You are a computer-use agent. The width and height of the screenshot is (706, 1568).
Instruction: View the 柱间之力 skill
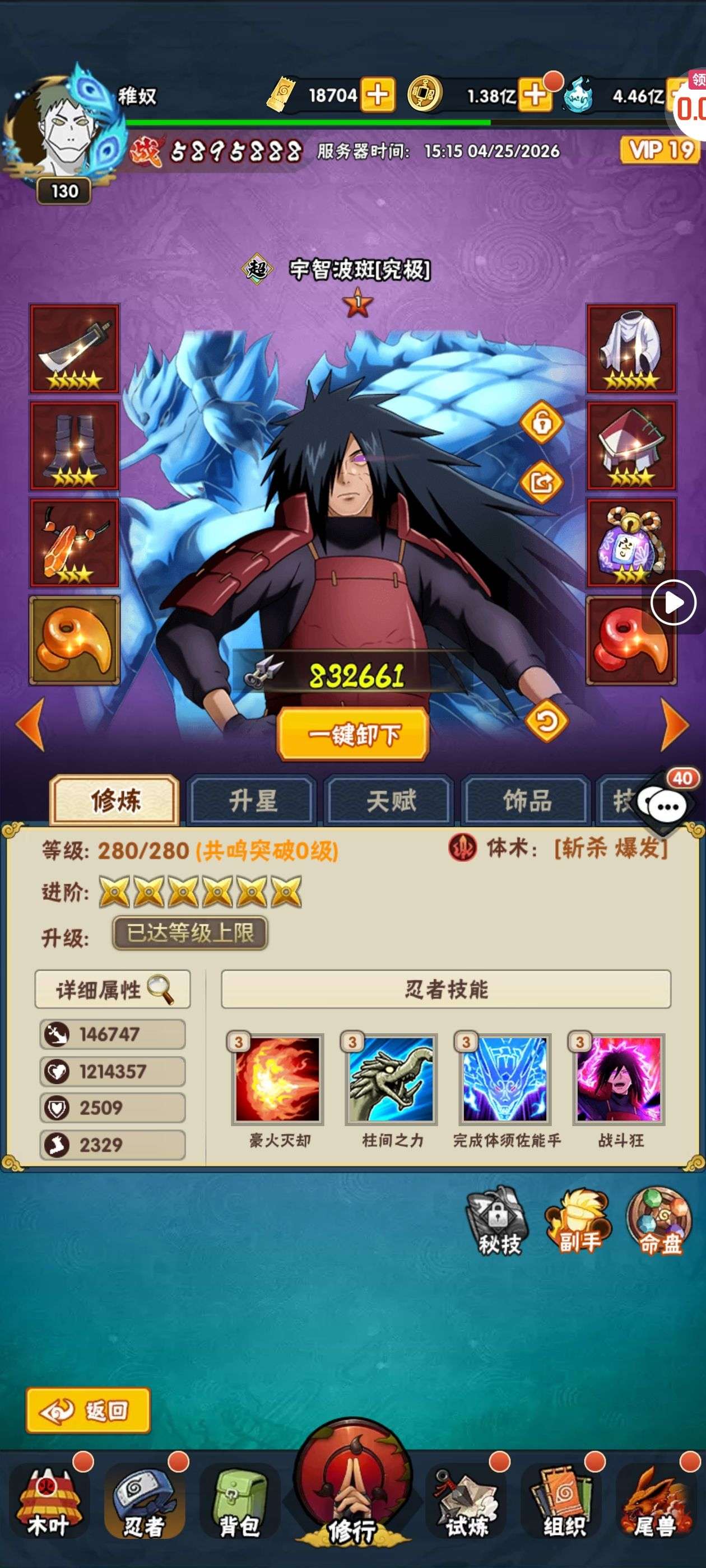pyautogui.click(x=391, y=1079)
